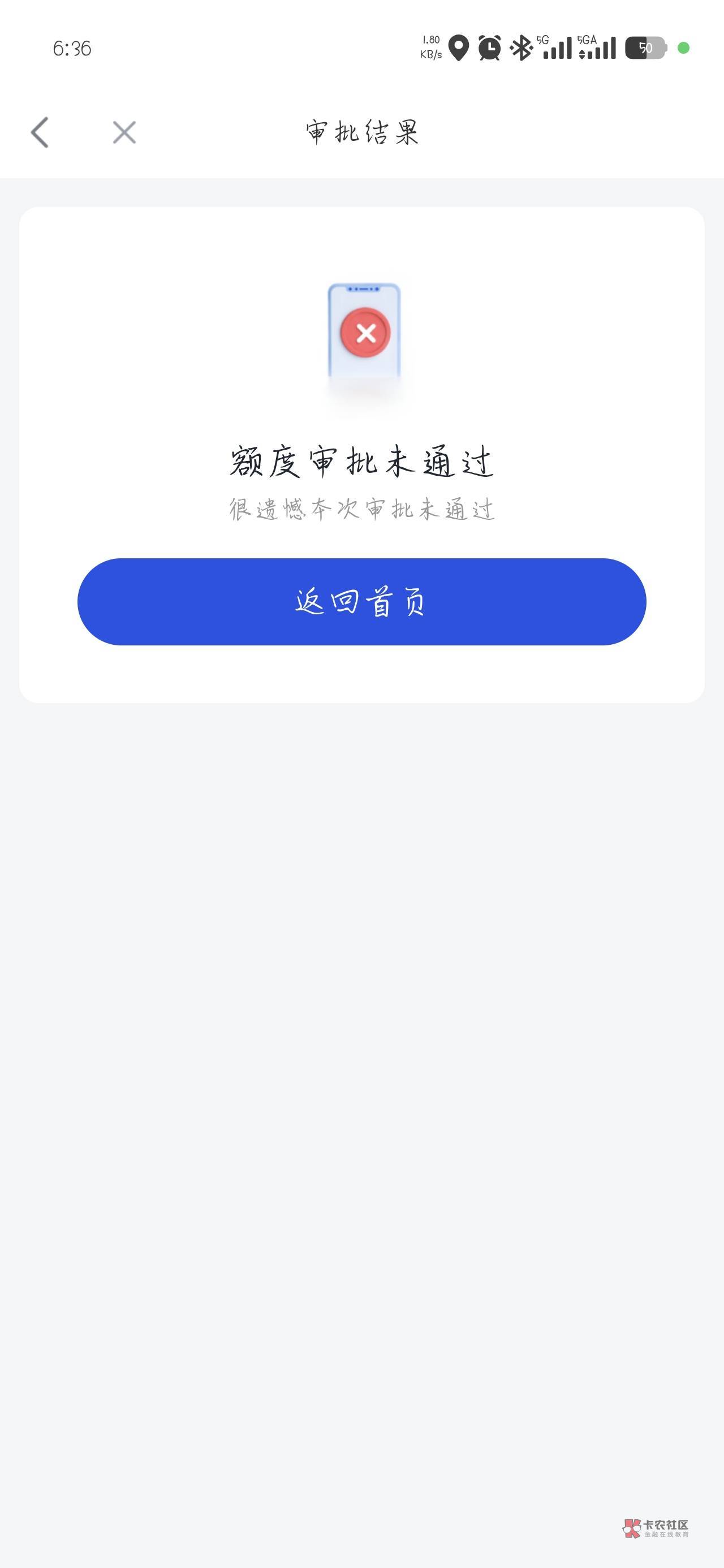Tap the 返回首页 button
724x1568 pixels.
click(x=361, y=601)
